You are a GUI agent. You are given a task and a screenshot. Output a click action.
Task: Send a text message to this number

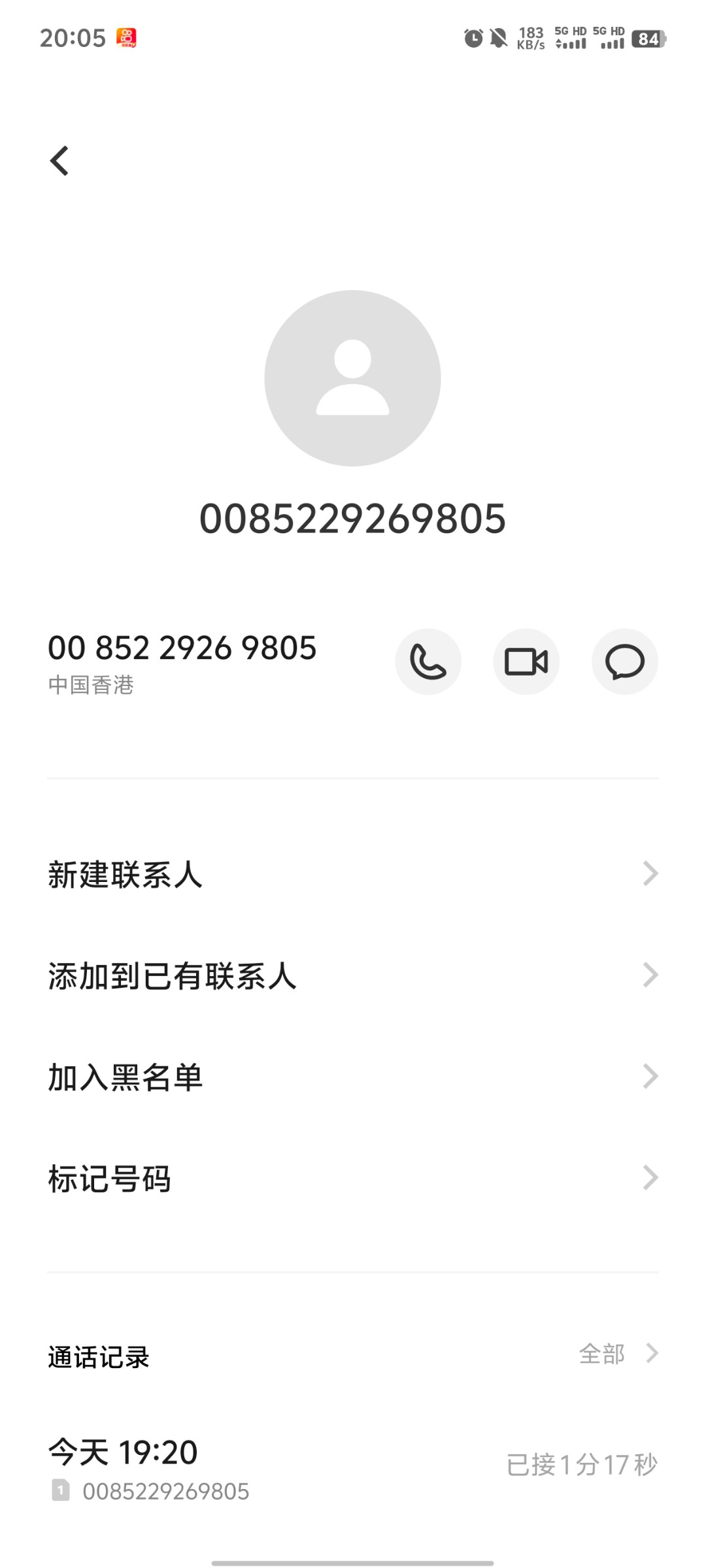624,662
